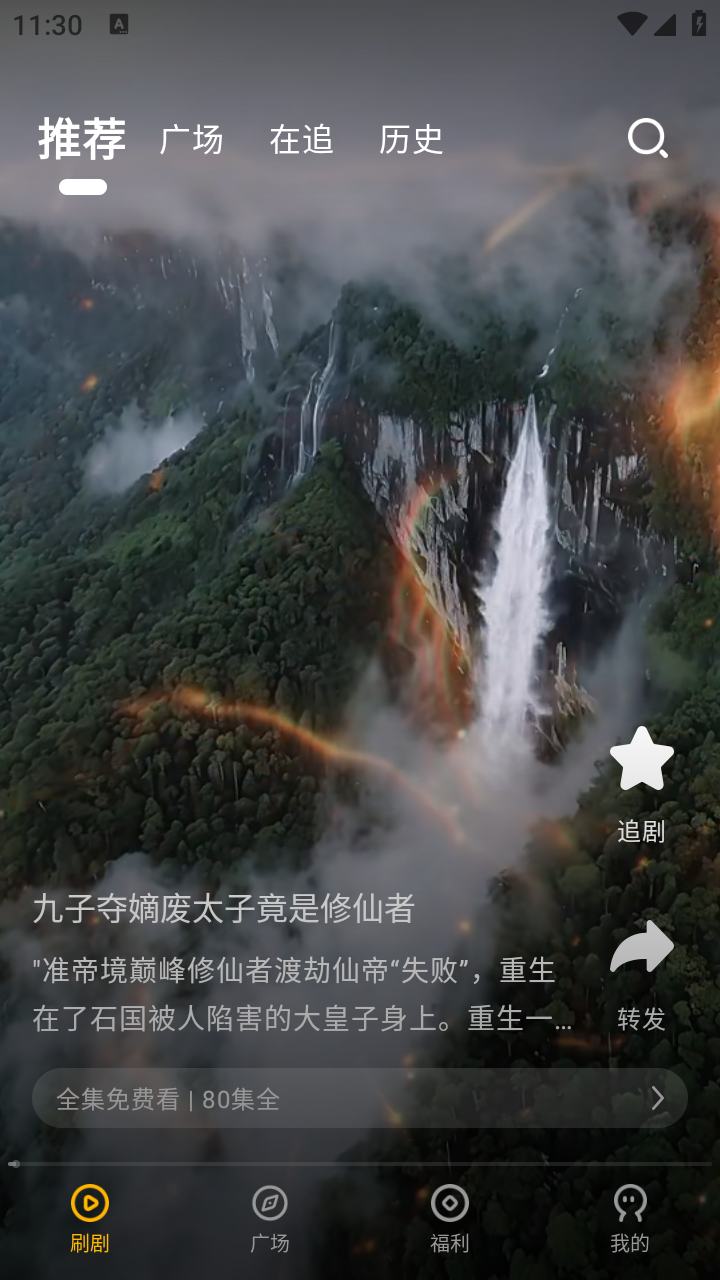The image size is (720, 1280).
Task: Switch to the 广场 tab at top
Action: click(192, 140)
